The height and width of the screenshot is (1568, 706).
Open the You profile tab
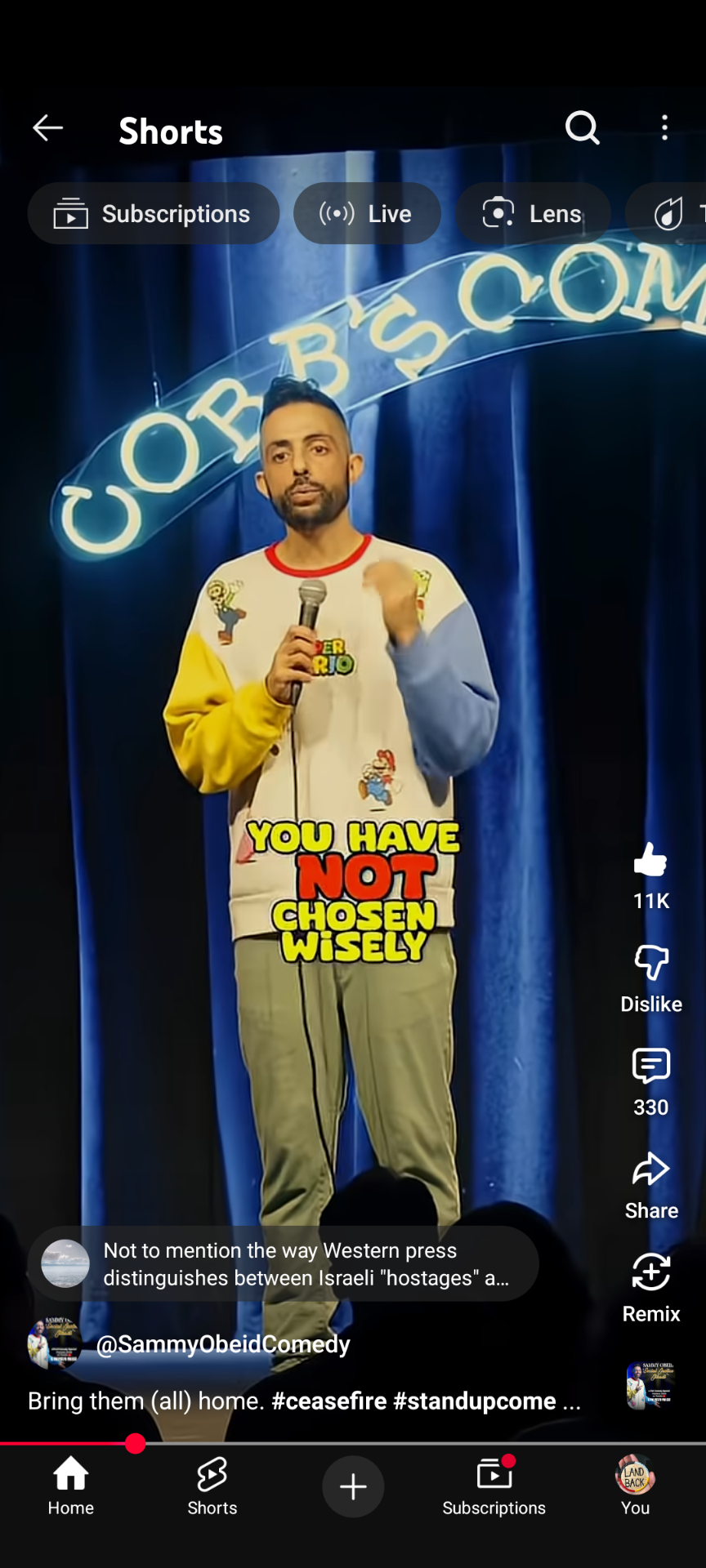[635, 1486]
